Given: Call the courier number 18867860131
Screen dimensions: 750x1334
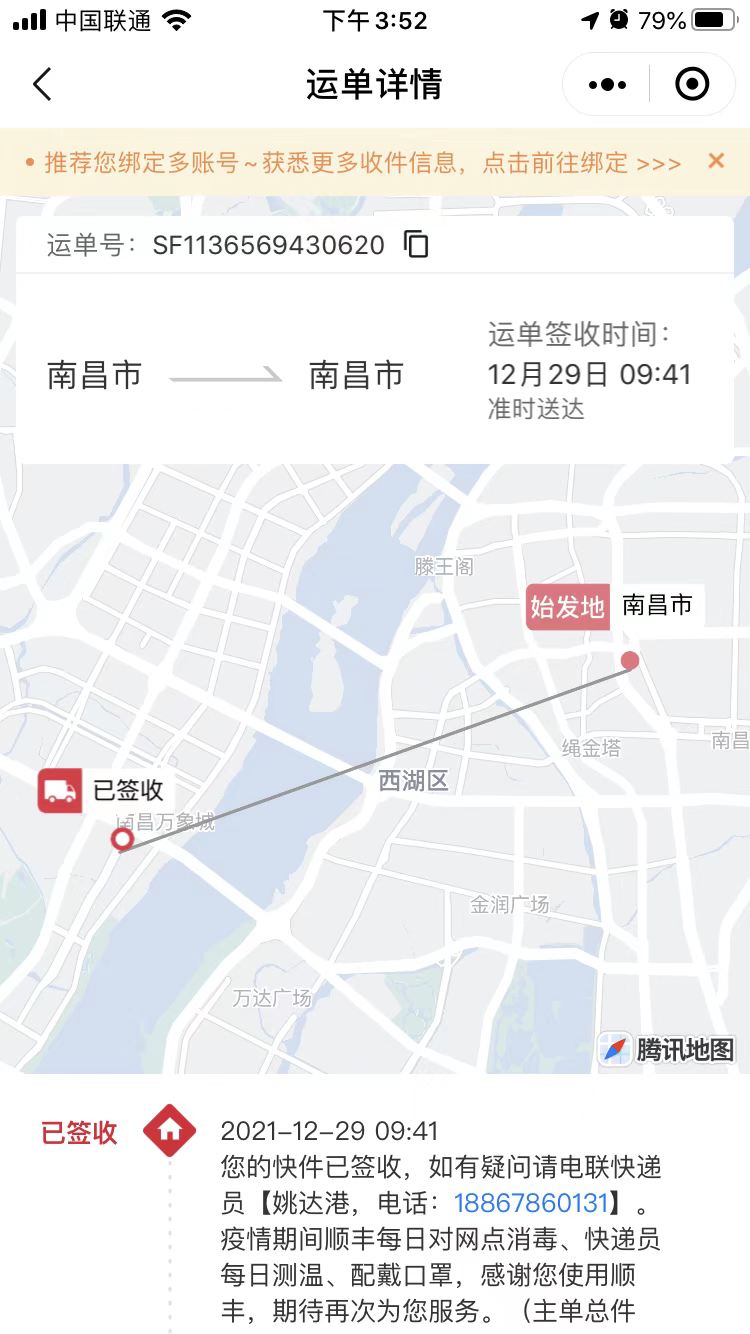Looking at the screenshot, I should pyautogui.click(x=531, y=1202).
